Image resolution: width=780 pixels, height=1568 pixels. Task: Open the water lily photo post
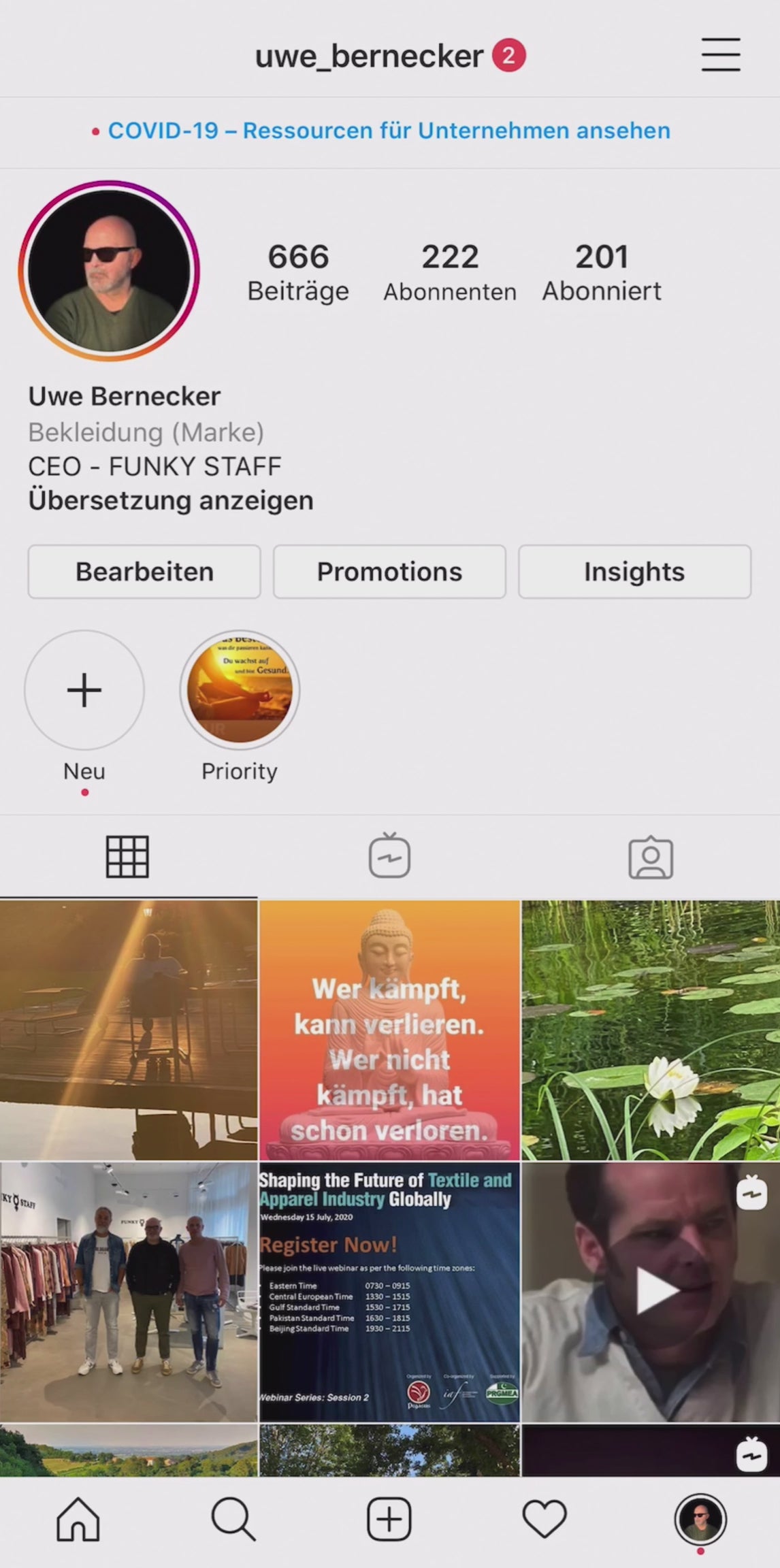(651, 1030)
